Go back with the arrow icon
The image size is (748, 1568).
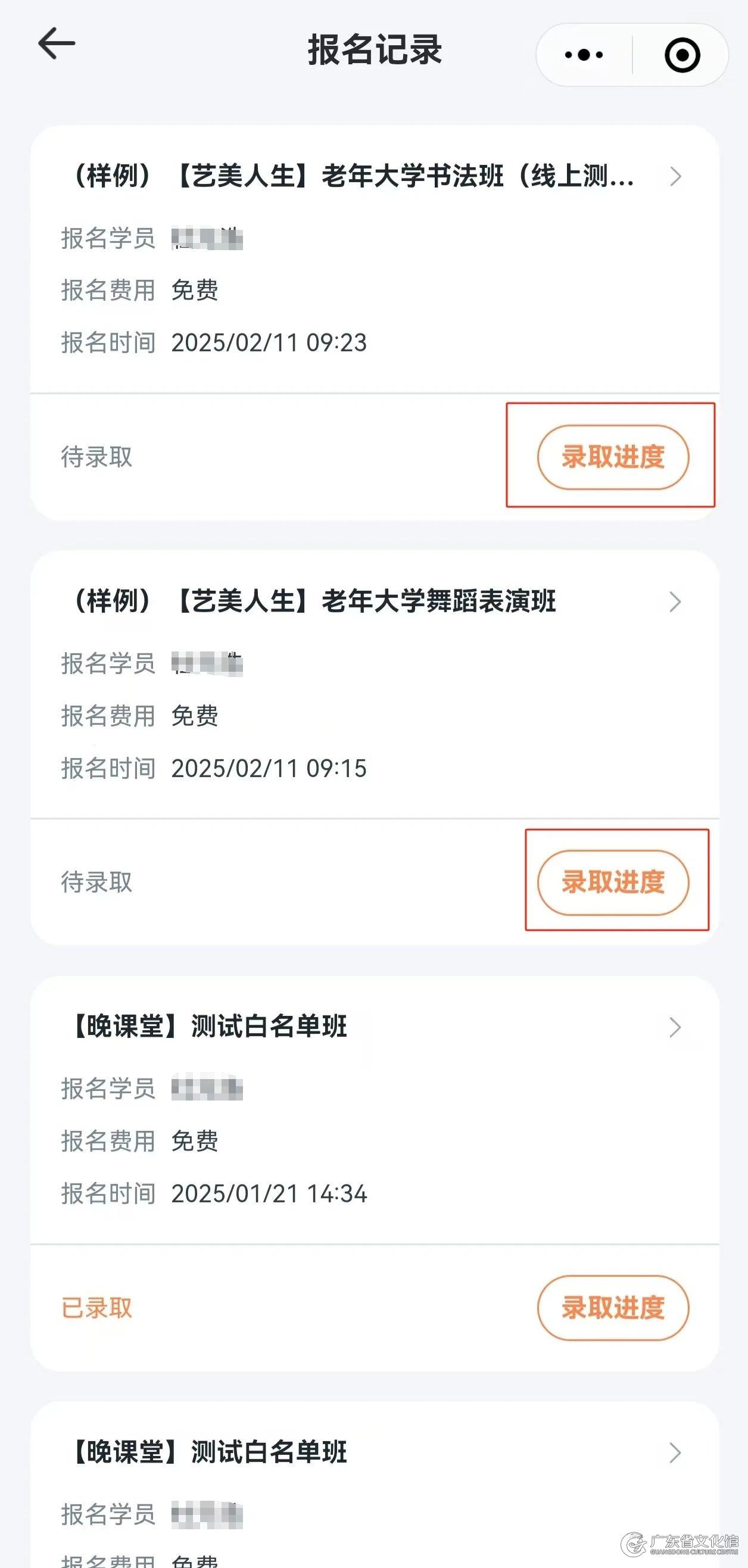coord(56,44)
